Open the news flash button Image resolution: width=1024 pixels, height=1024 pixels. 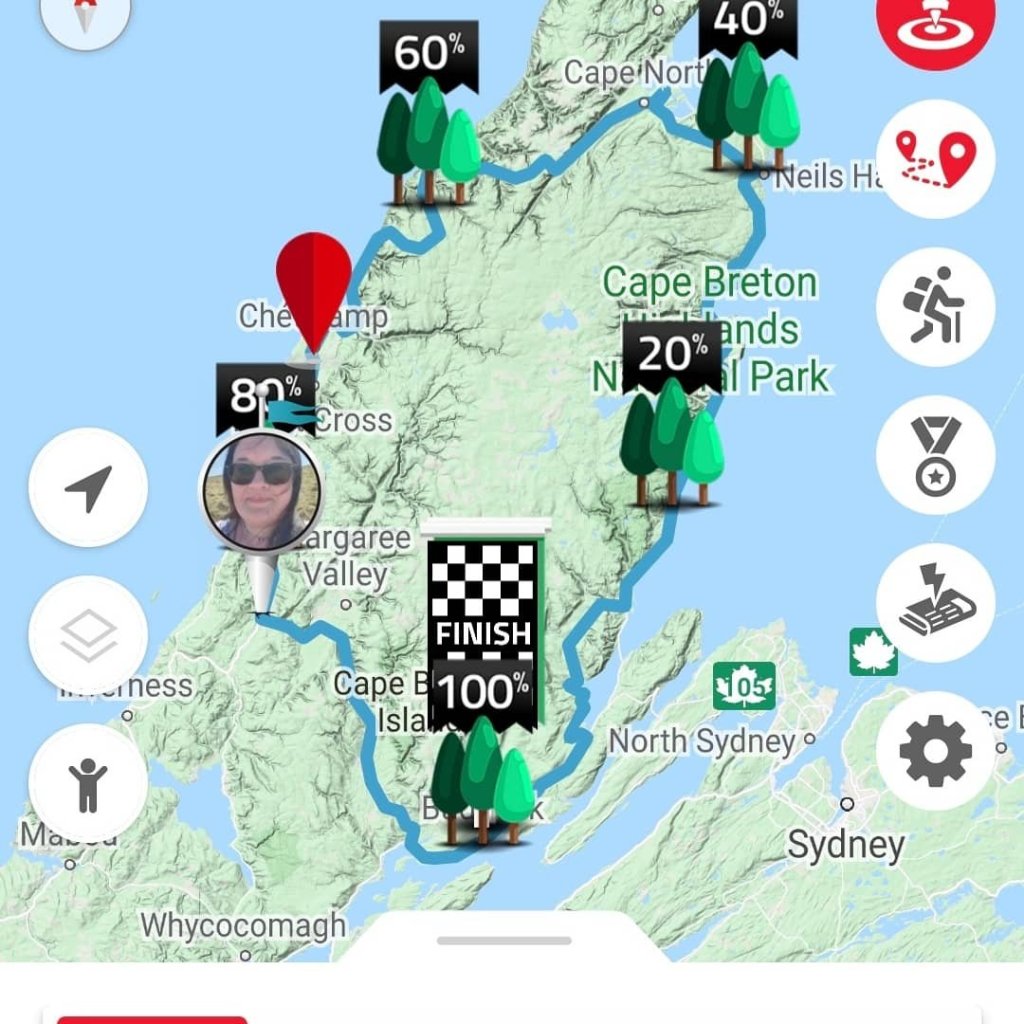(x=935, y=603)
